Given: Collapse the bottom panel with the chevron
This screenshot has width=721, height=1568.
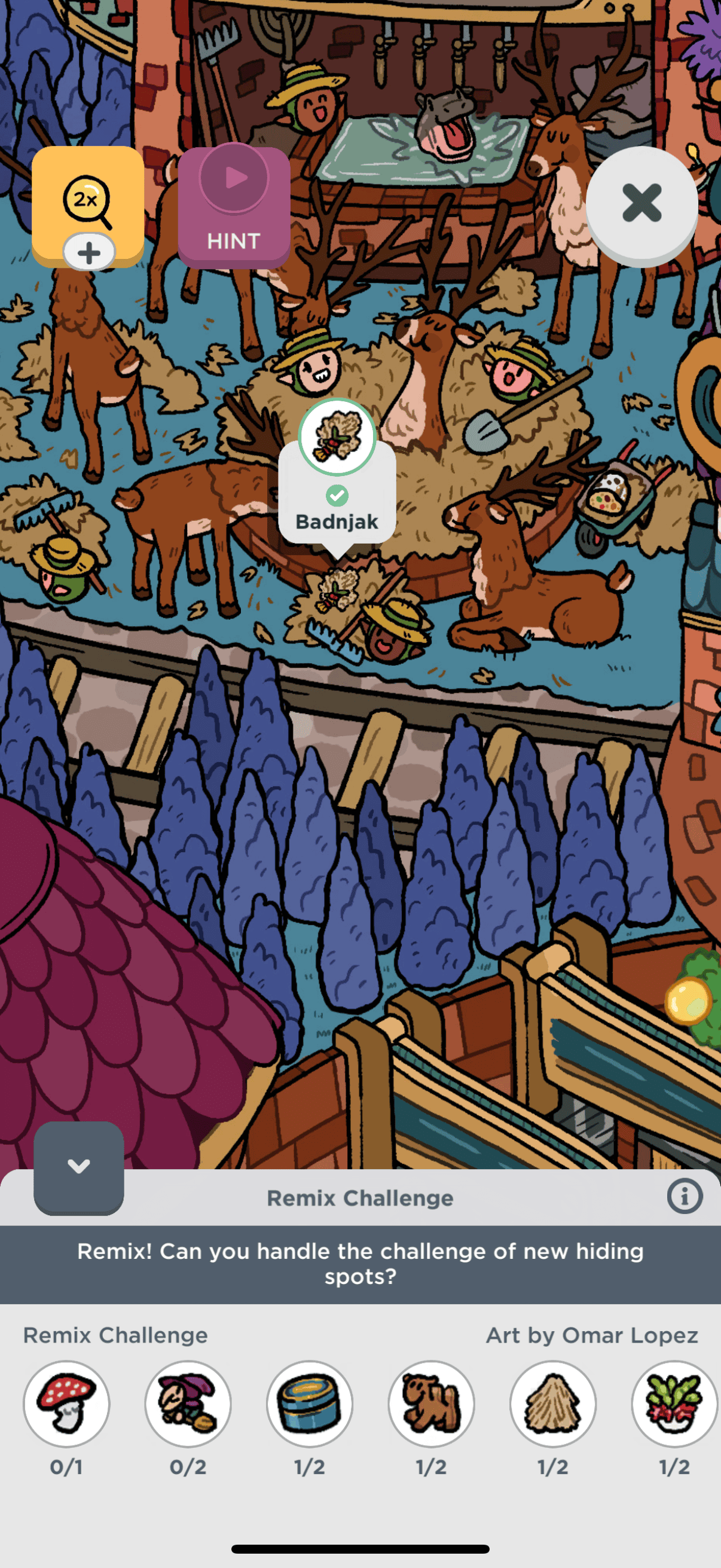Looking at the screenshot, I should coord(78,1166).
